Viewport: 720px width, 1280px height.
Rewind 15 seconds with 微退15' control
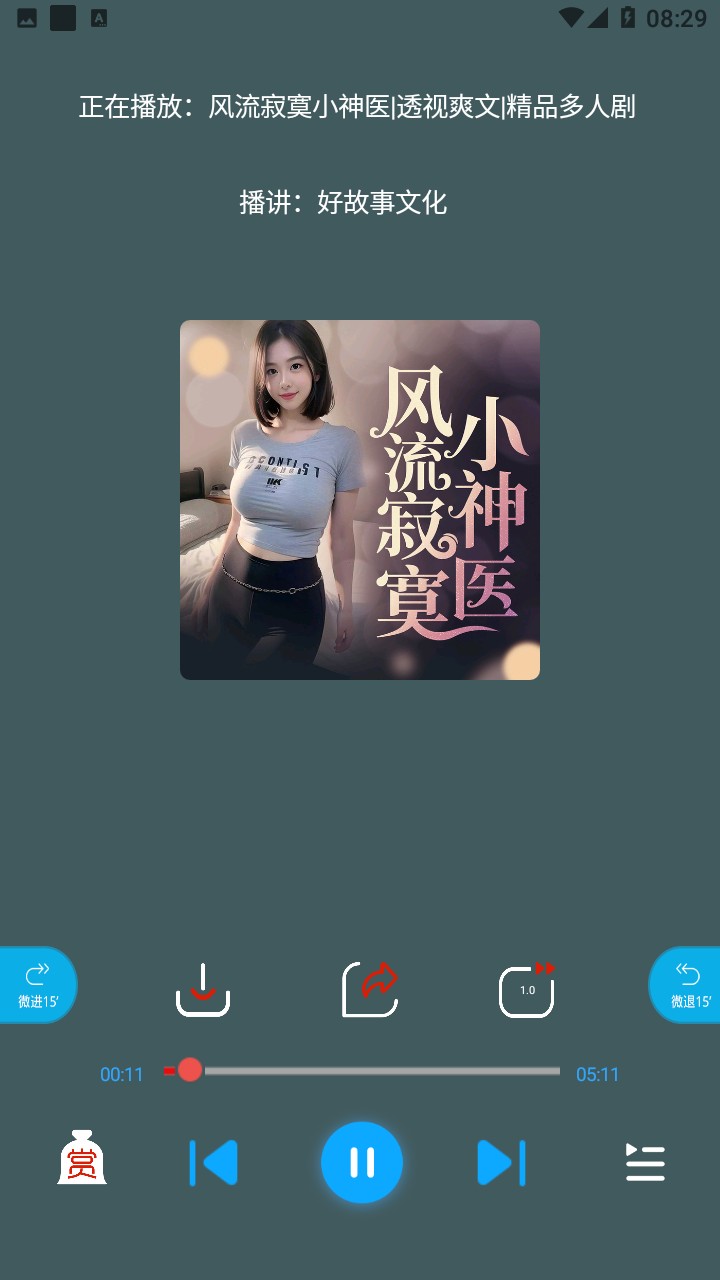[x=687, y=985]
